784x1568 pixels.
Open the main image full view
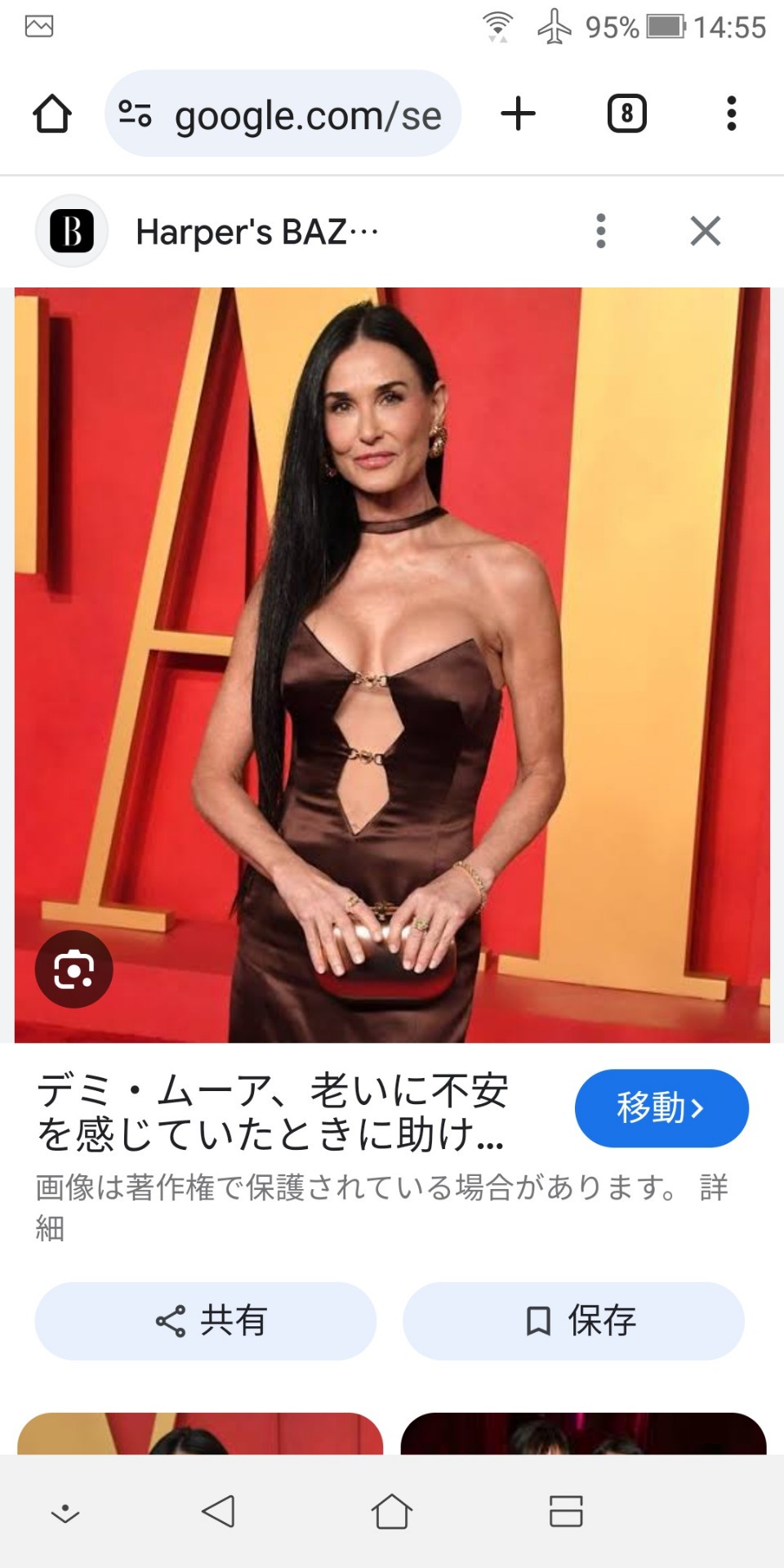(392, 653)
